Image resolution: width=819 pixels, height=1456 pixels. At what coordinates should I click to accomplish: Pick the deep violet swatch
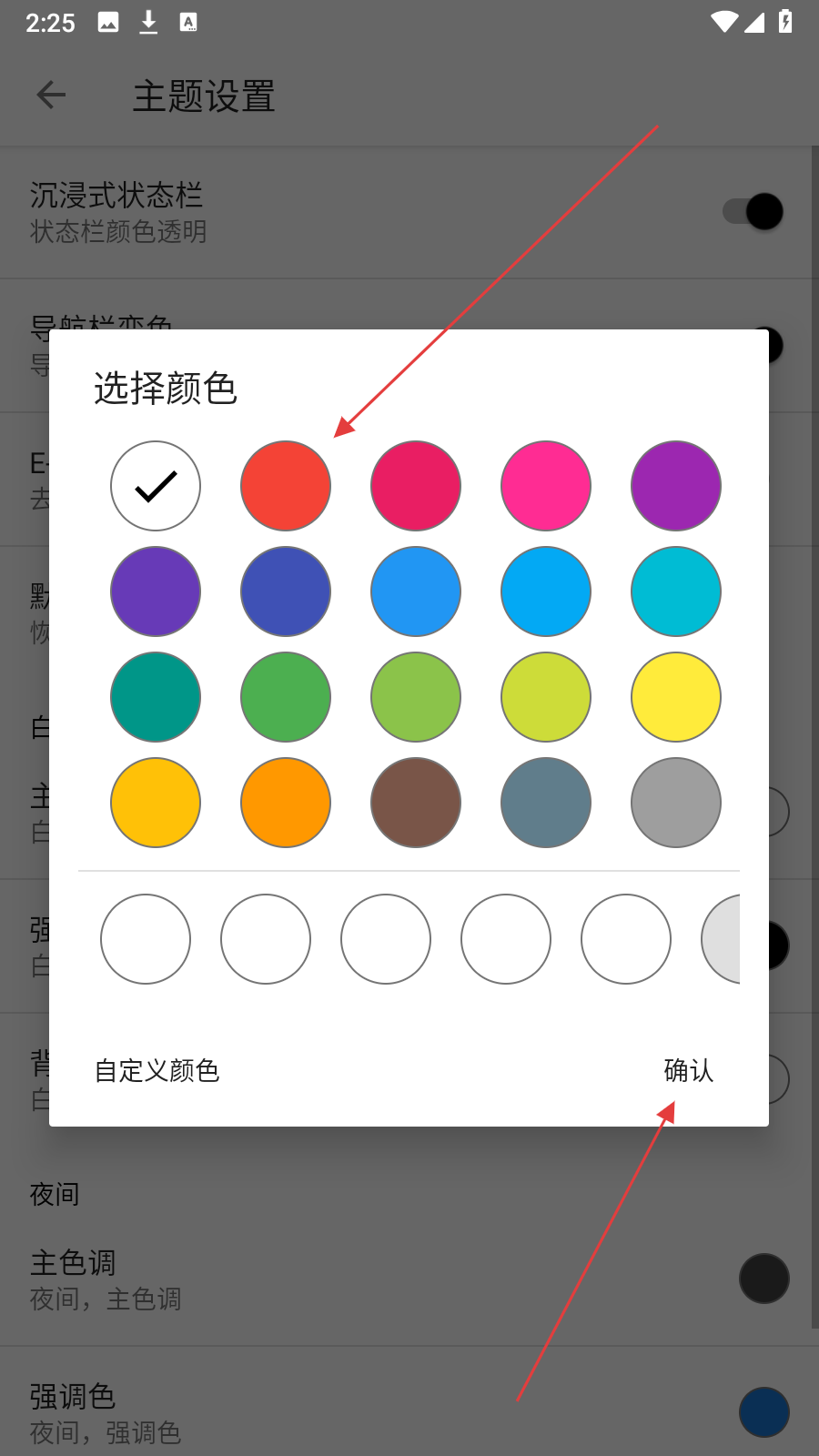point(156,591)
